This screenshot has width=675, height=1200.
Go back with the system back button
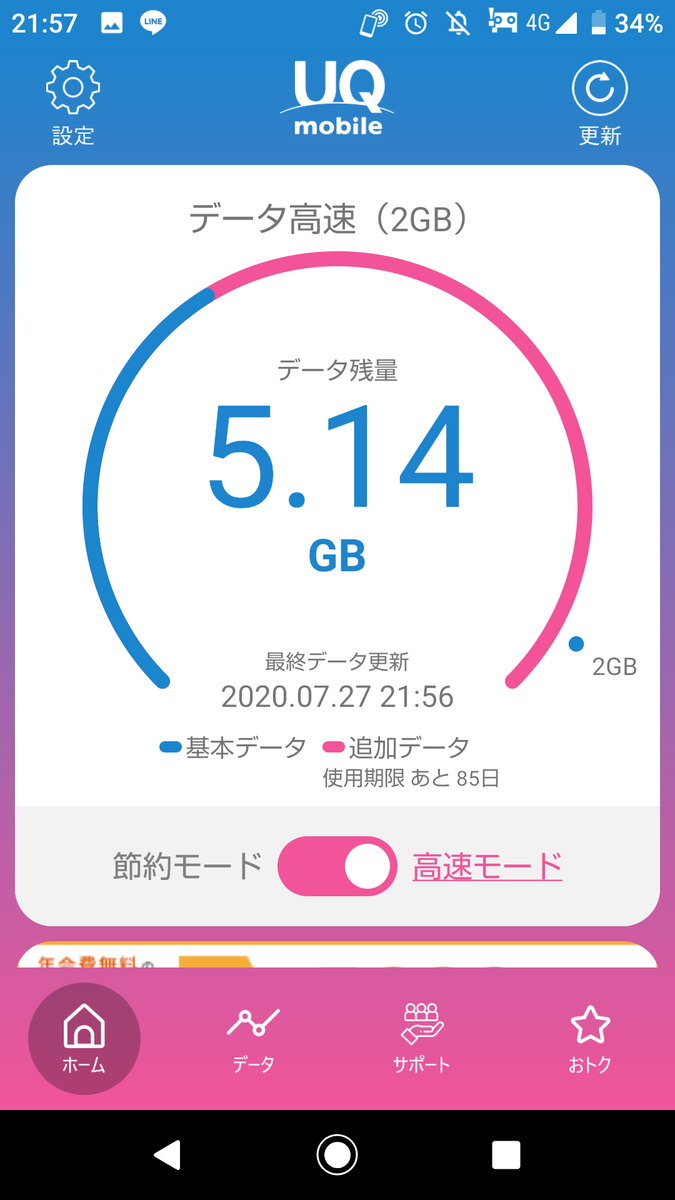click(x=167, y=1155)
